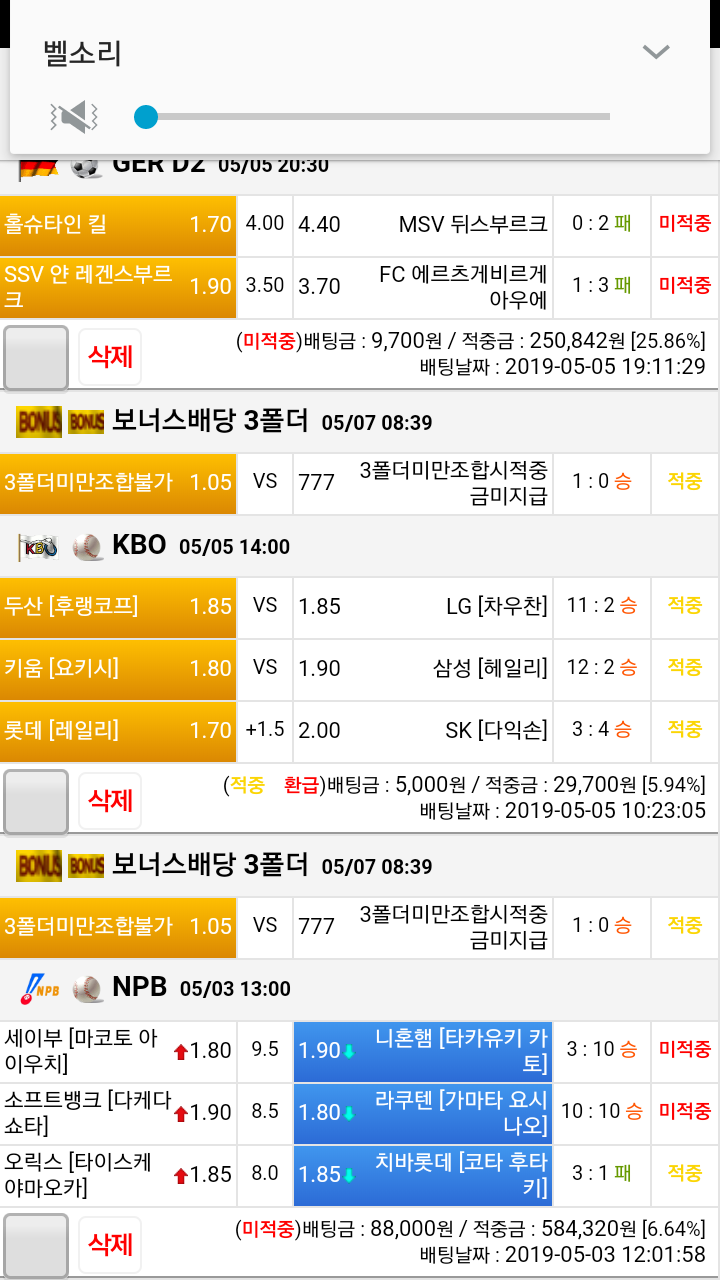Screen dimensions: 720x1280
Task: Select the checkbox for the 5,000원 bet
Action: [x=36, y=802]
